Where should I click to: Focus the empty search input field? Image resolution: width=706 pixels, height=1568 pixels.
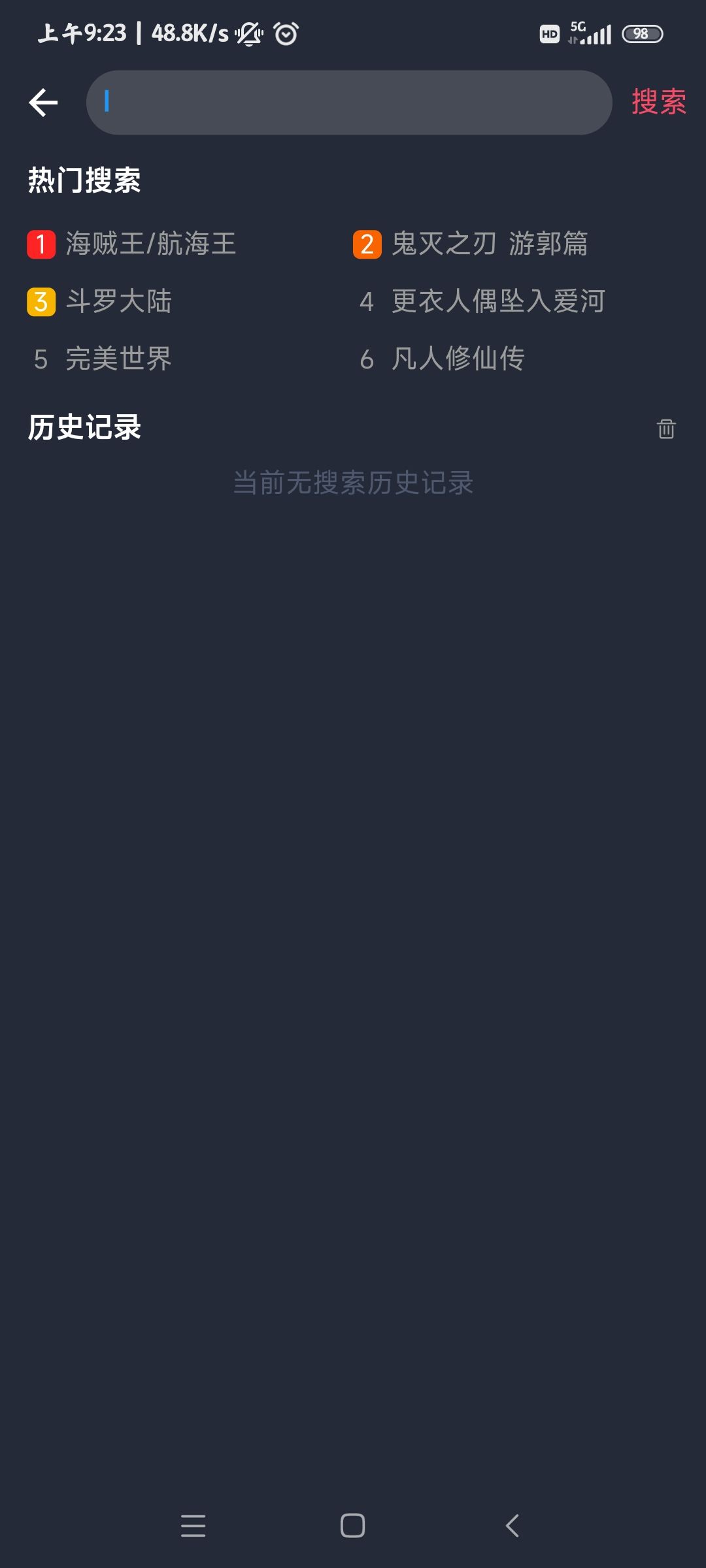tap(349, 103)
